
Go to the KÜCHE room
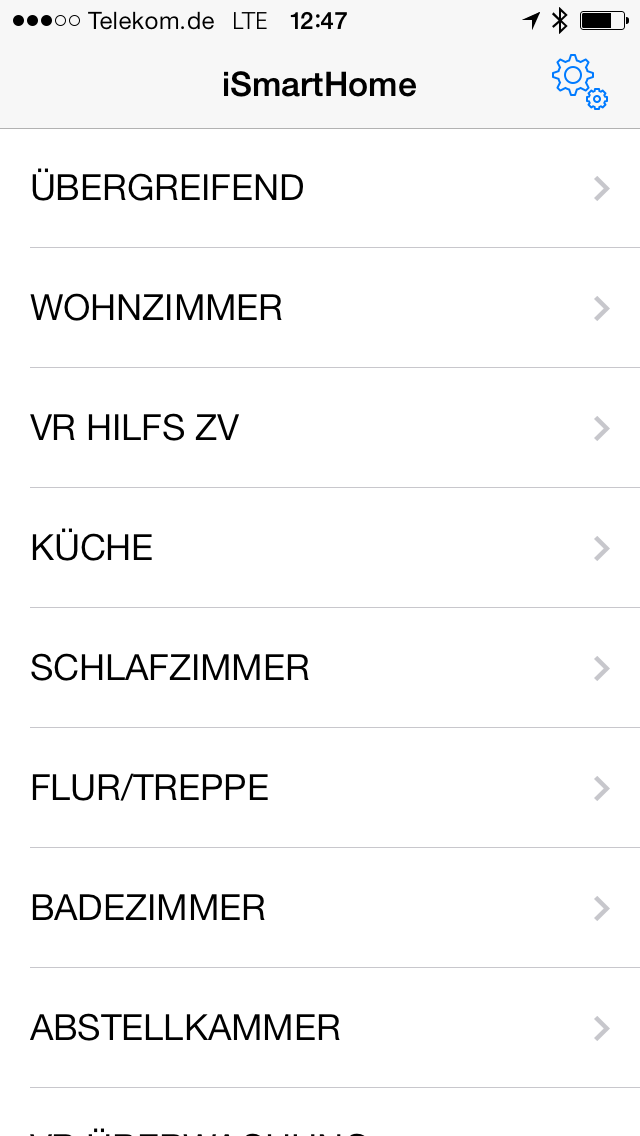[320, 548]
